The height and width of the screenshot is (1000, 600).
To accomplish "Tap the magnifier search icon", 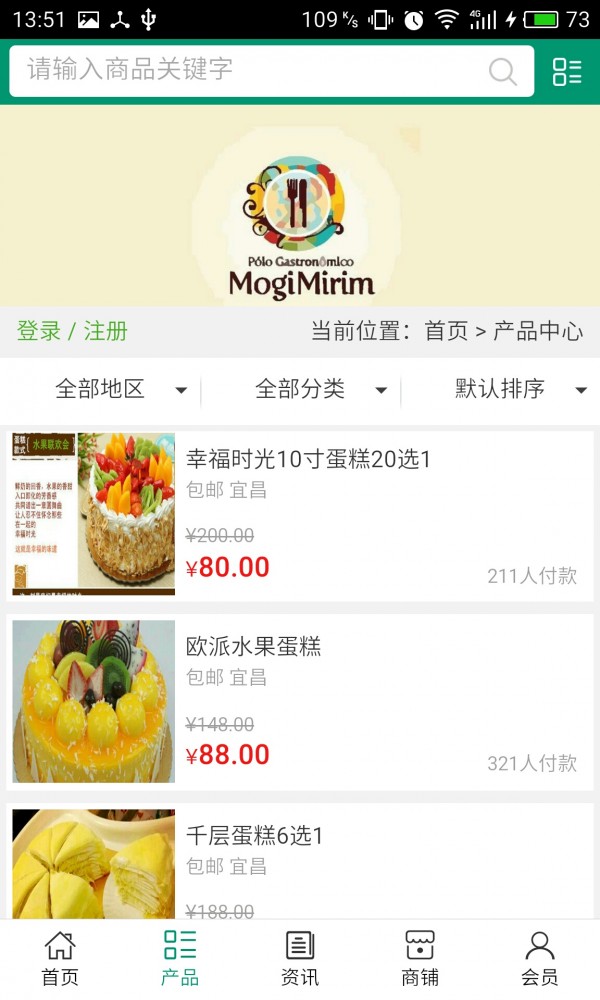I will pos(502,71).
